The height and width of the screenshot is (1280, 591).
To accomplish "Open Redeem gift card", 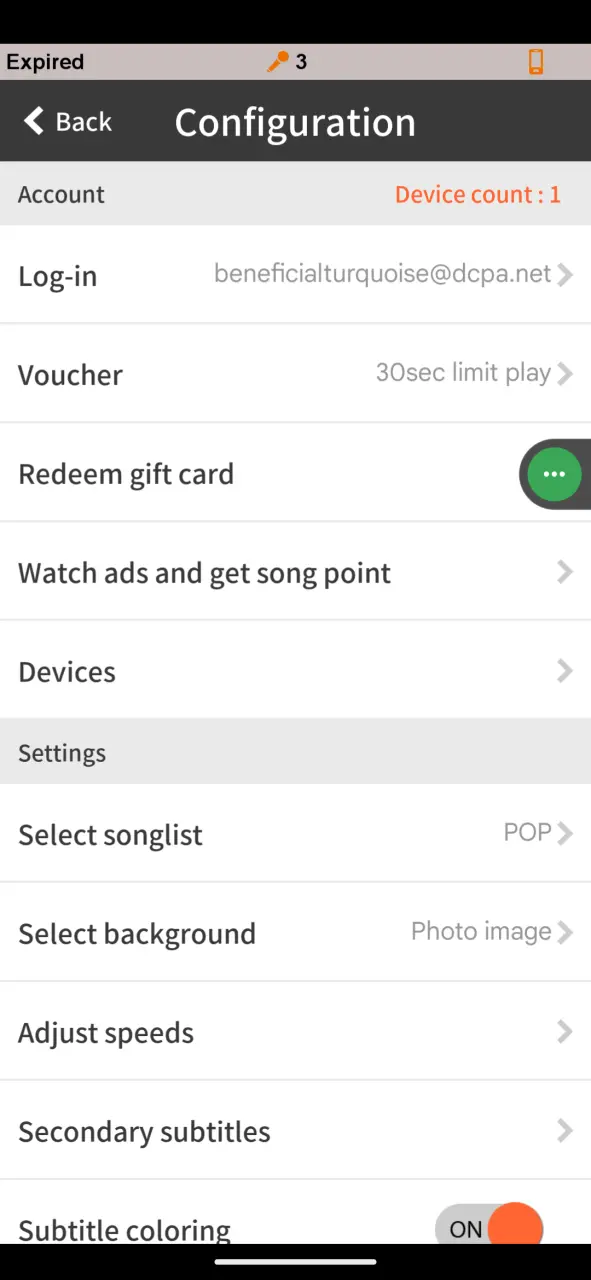I will (x=295, y=473).
